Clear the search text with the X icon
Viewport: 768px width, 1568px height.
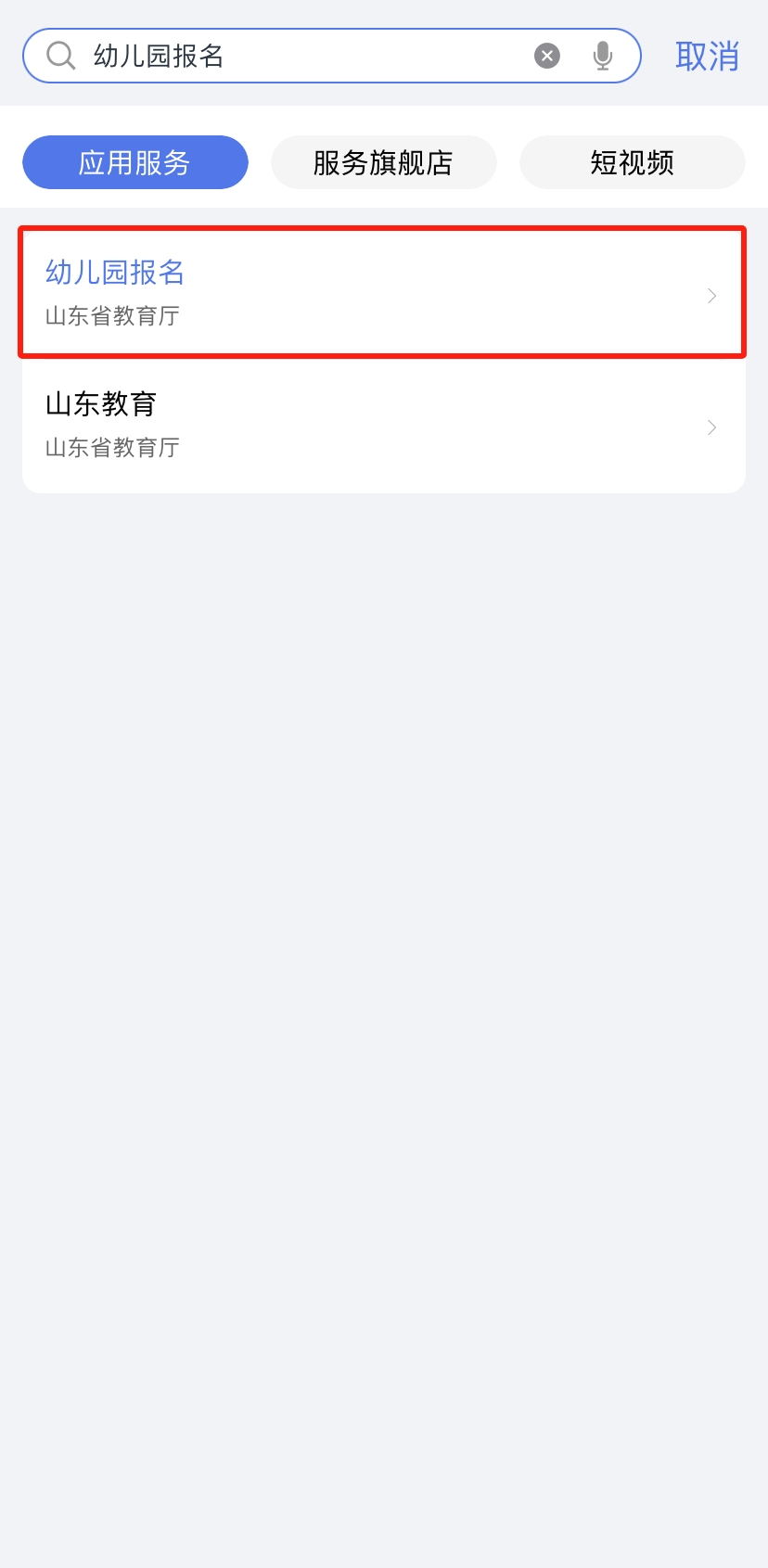pos(547,56)
